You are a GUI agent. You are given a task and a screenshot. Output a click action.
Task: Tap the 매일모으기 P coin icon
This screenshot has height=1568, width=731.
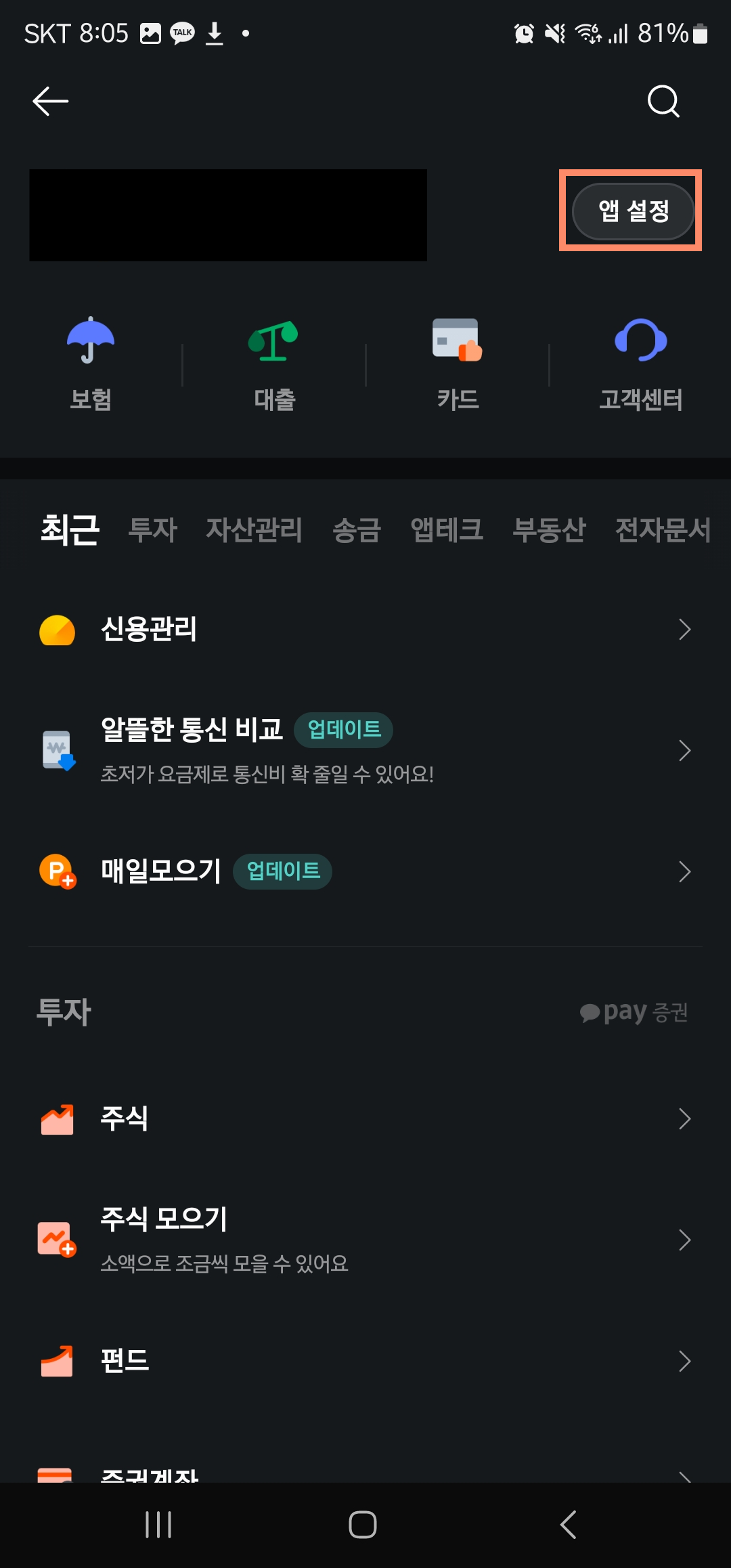pyautogui.click(x=58, y=872)
